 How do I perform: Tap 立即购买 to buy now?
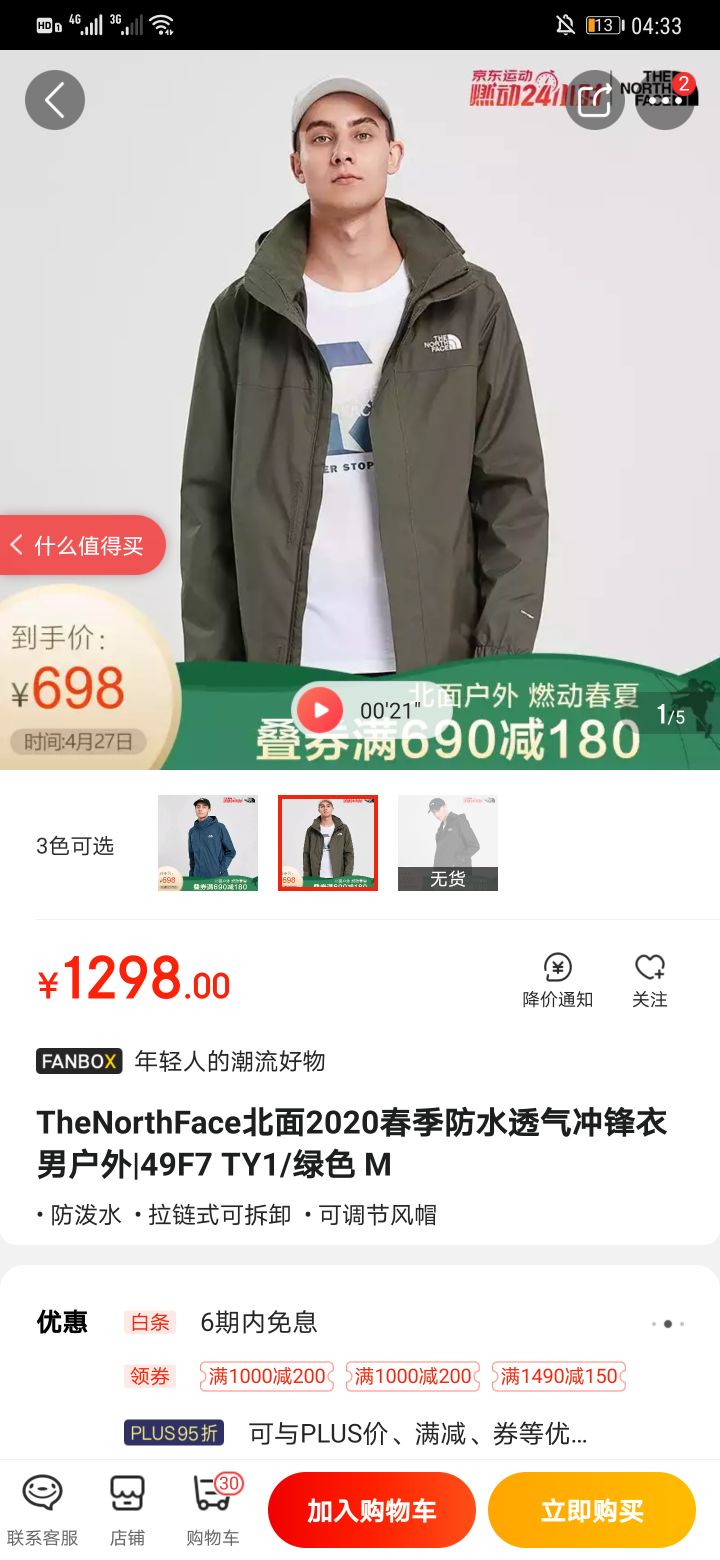(x=592, y=1510)
